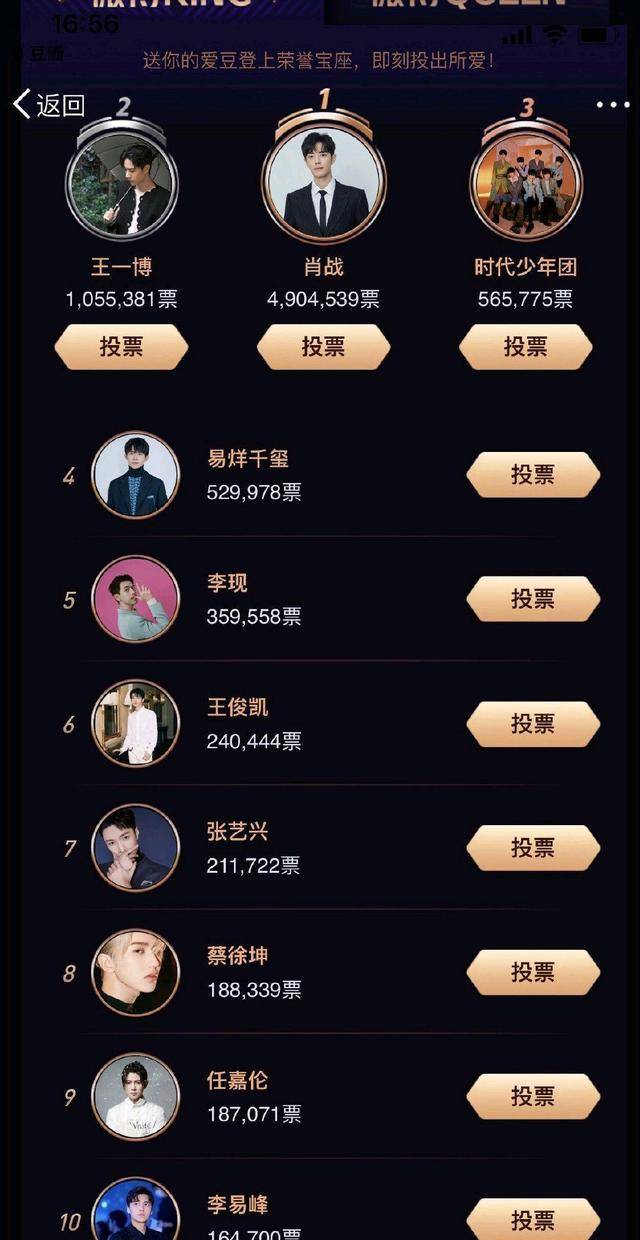Select 投票 beside 李易峰
This screenshot has width=640, height=1240.
click(533, 1221)
